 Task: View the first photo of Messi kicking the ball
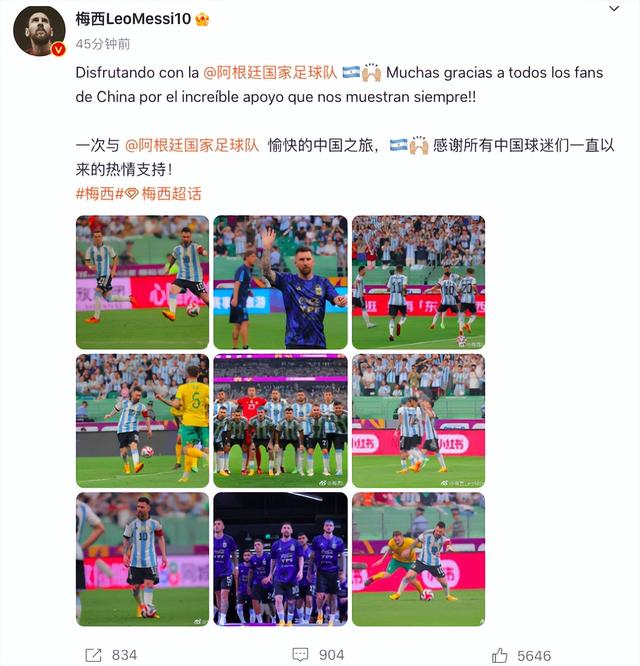(x=142, y=282)
